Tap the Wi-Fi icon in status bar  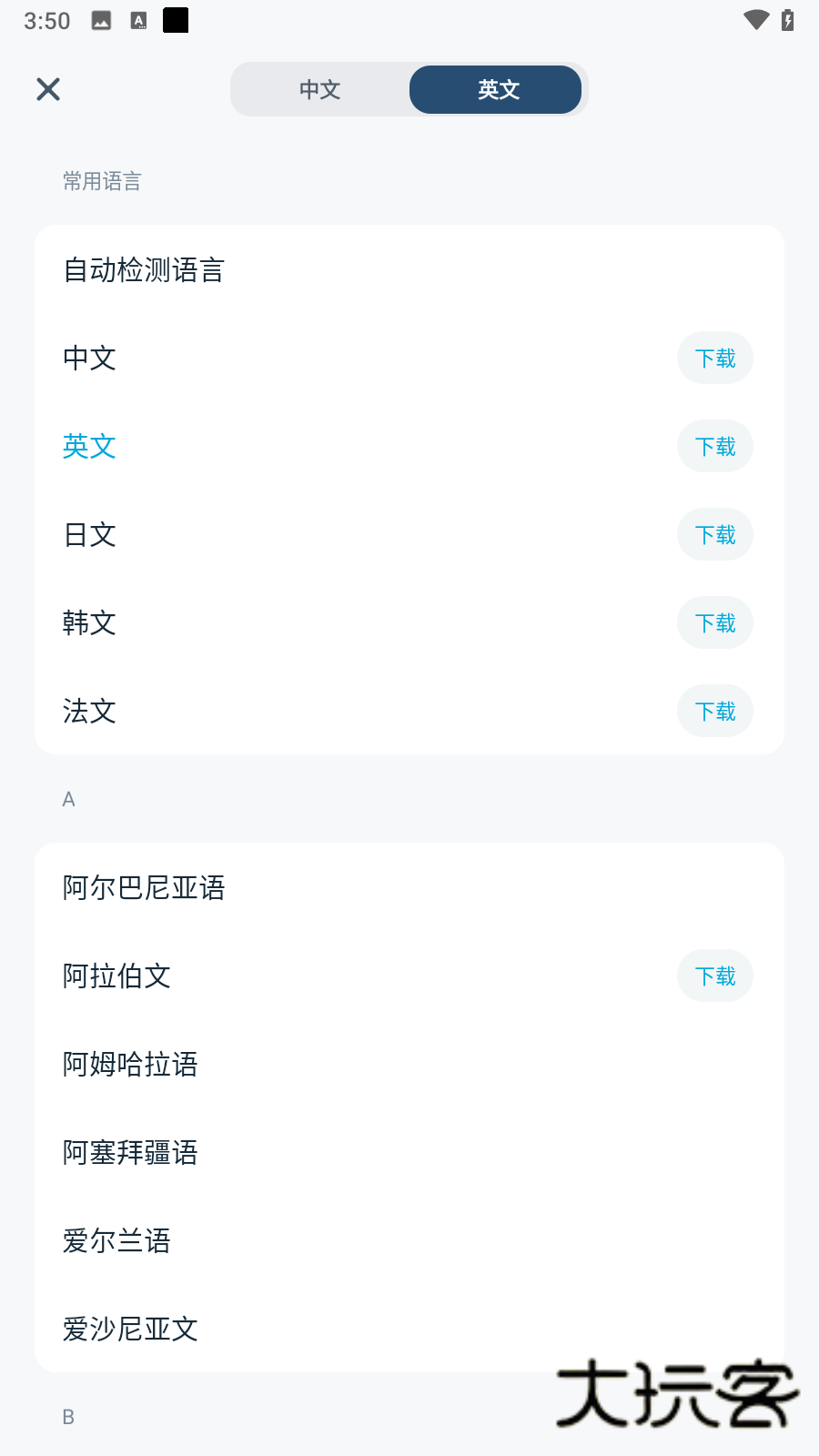pos(754,20)
